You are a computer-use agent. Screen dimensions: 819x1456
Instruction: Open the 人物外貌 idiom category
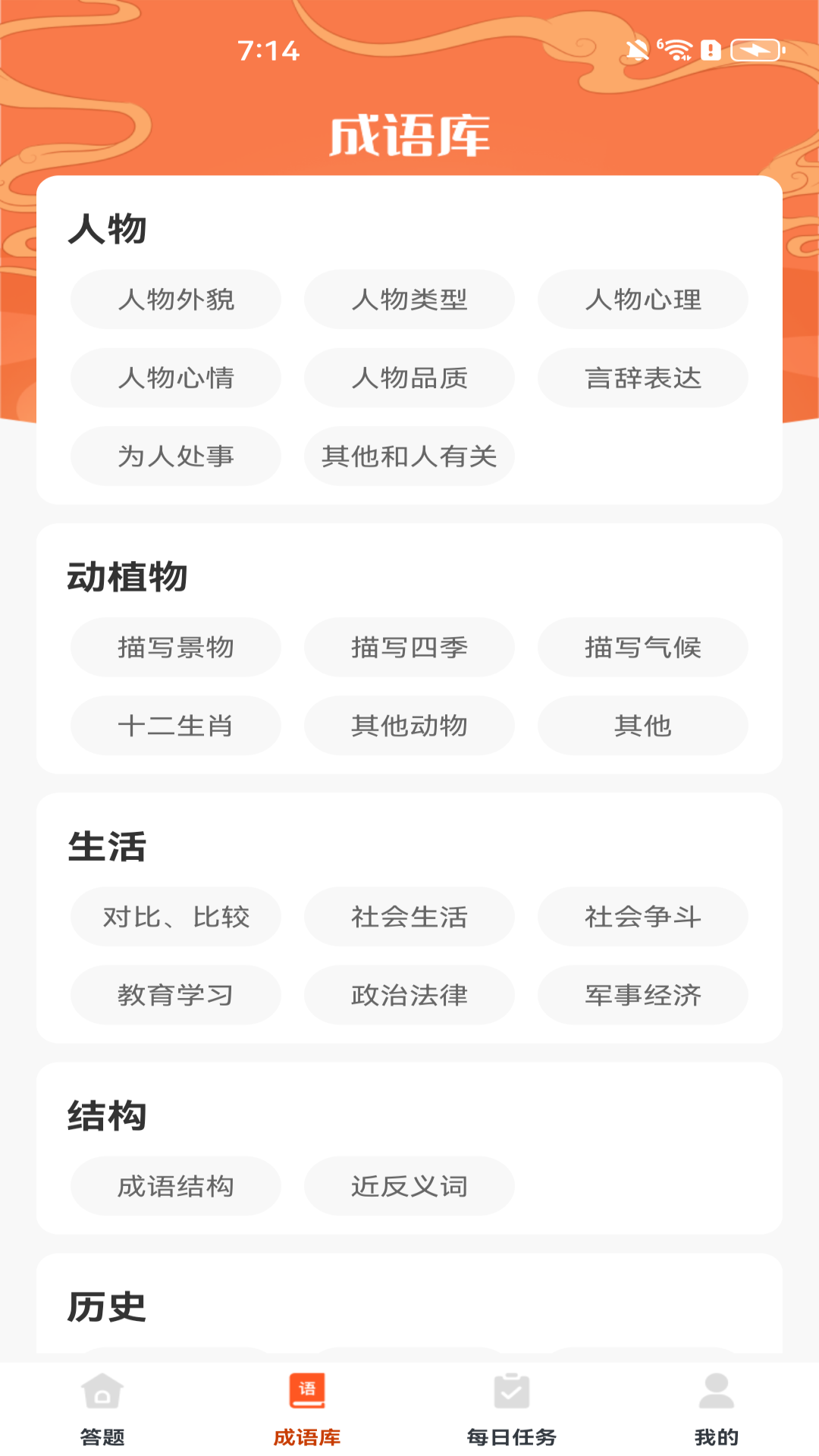point(175,300)
